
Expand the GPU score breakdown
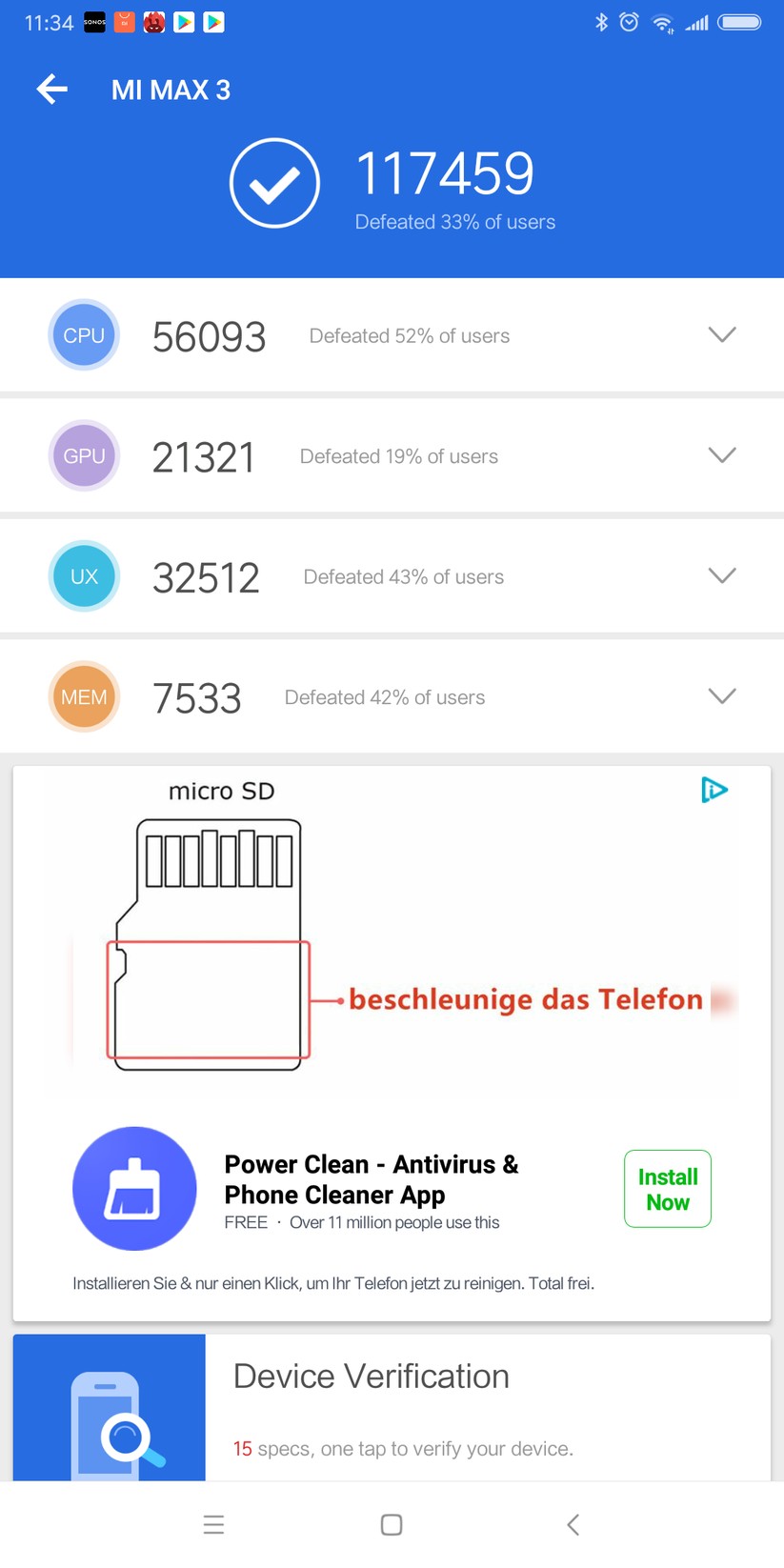coord(722,455)
